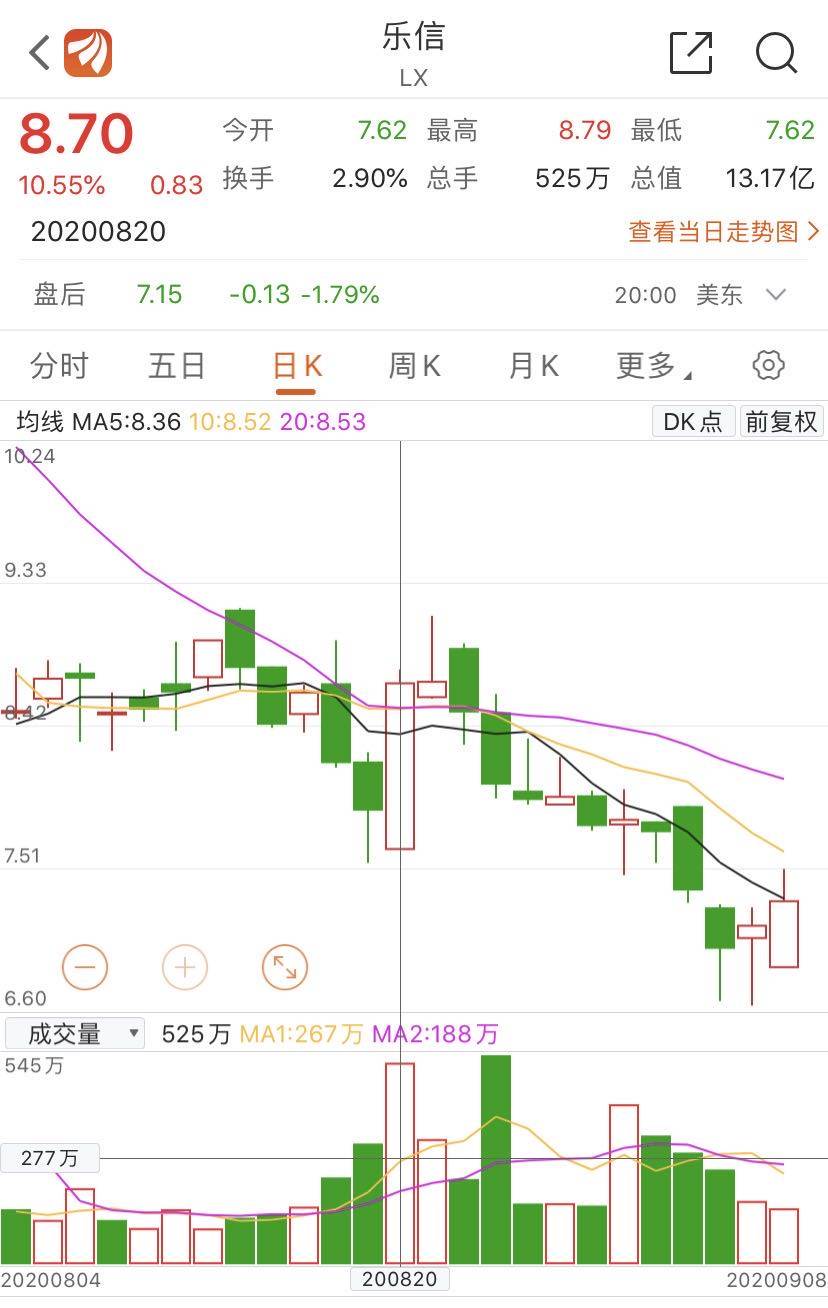Zoom in the chart with plus icon
The height and width of the screenshot is (1308, 828).
tap(184, 967)
